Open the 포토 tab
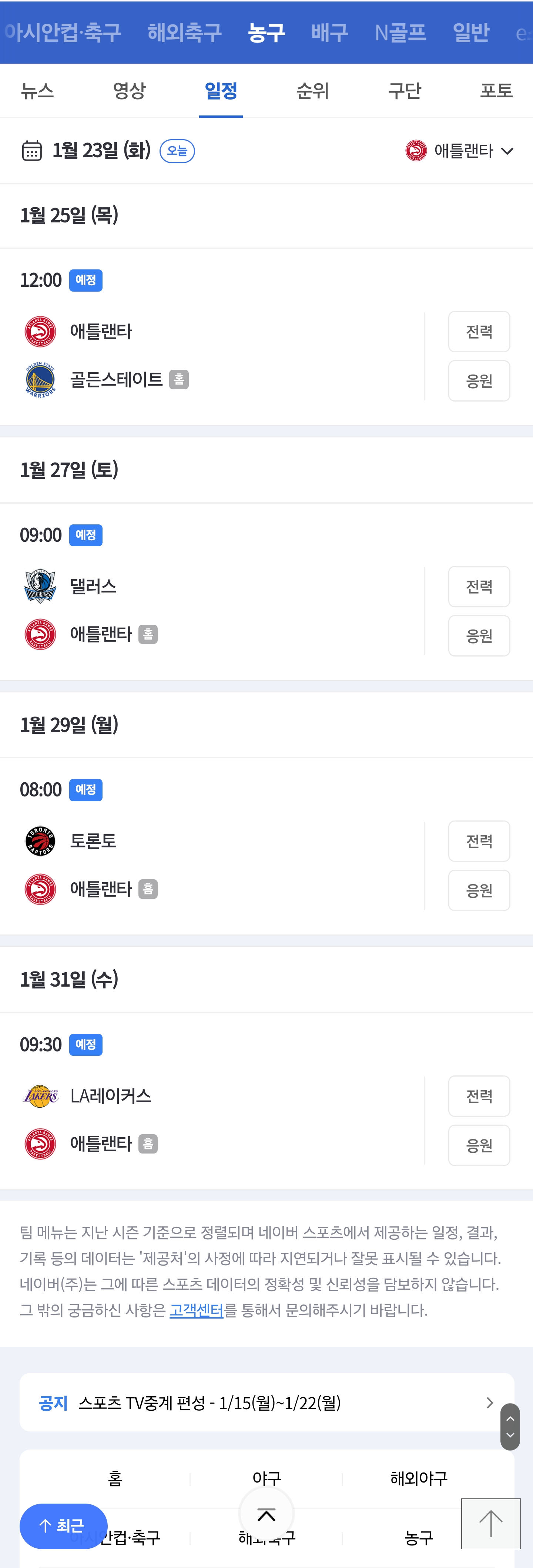Image resolution: width=533 pixels, height=1568 pixels. point(496,91)
